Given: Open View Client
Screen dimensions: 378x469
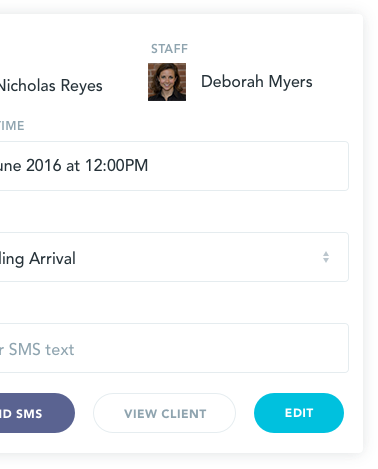Looking at the screenshot, I should click(x=164, y=413).
